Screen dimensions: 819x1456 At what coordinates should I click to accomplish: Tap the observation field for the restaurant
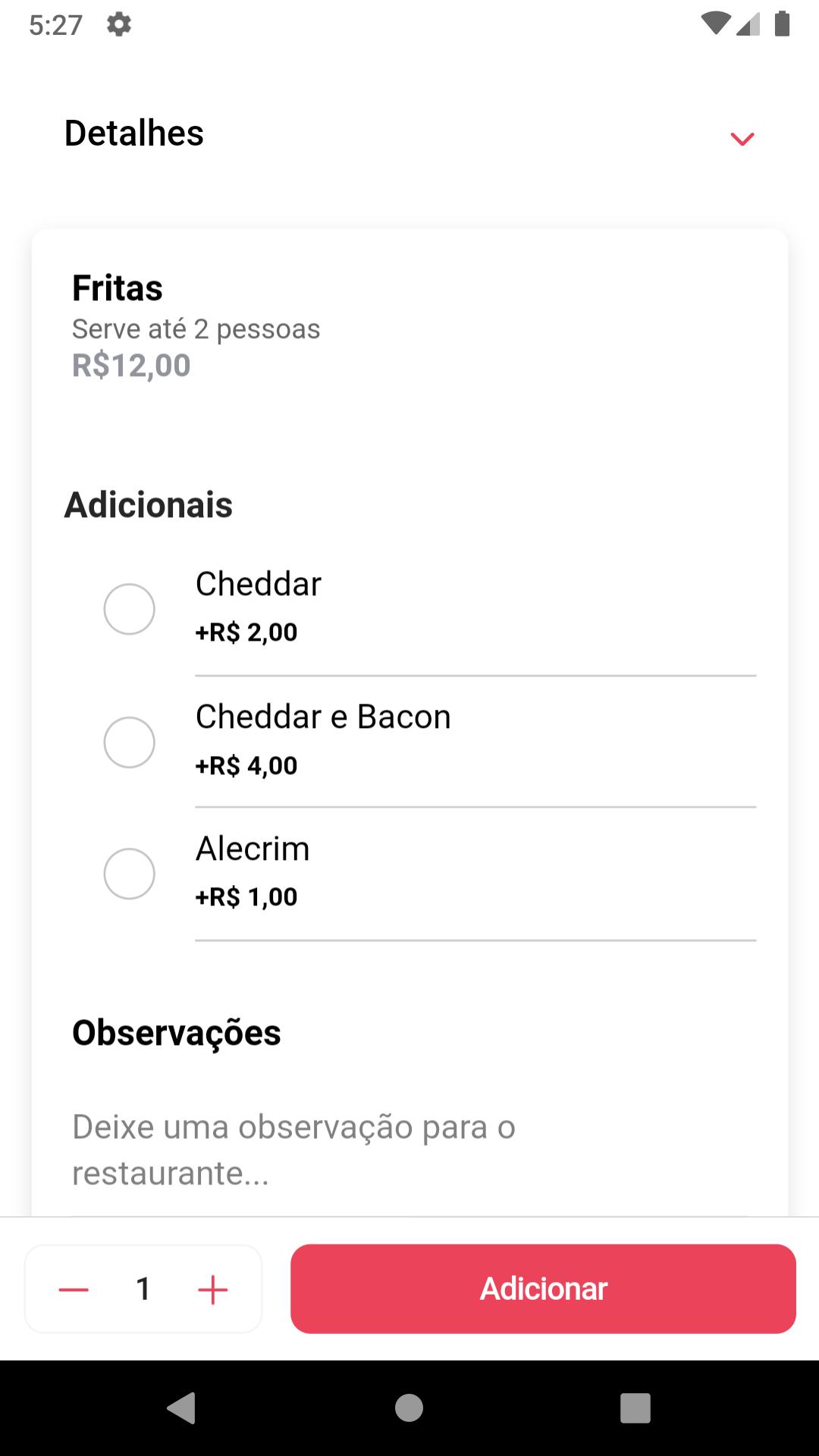tap(409, 1150)
